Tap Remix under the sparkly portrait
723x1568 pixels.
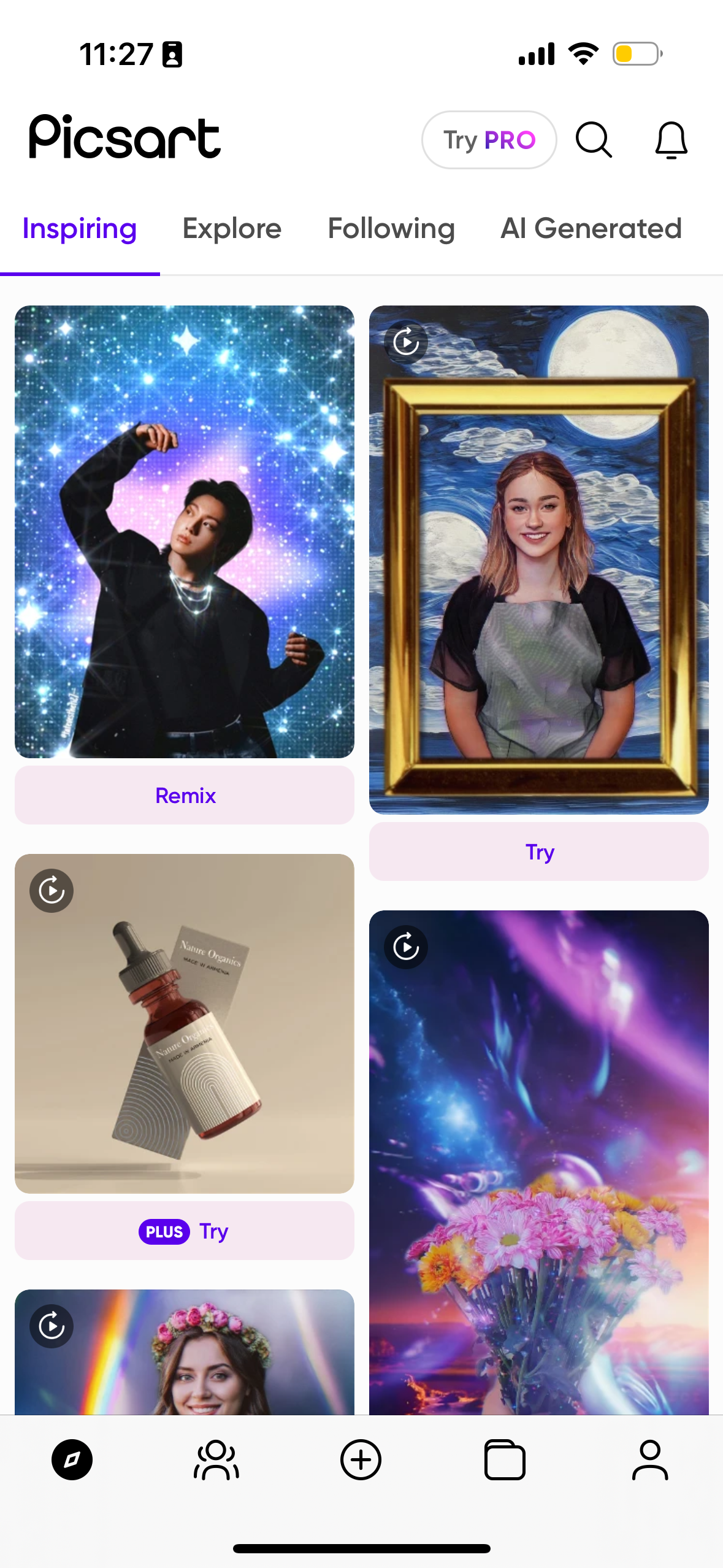coord(185,795)
